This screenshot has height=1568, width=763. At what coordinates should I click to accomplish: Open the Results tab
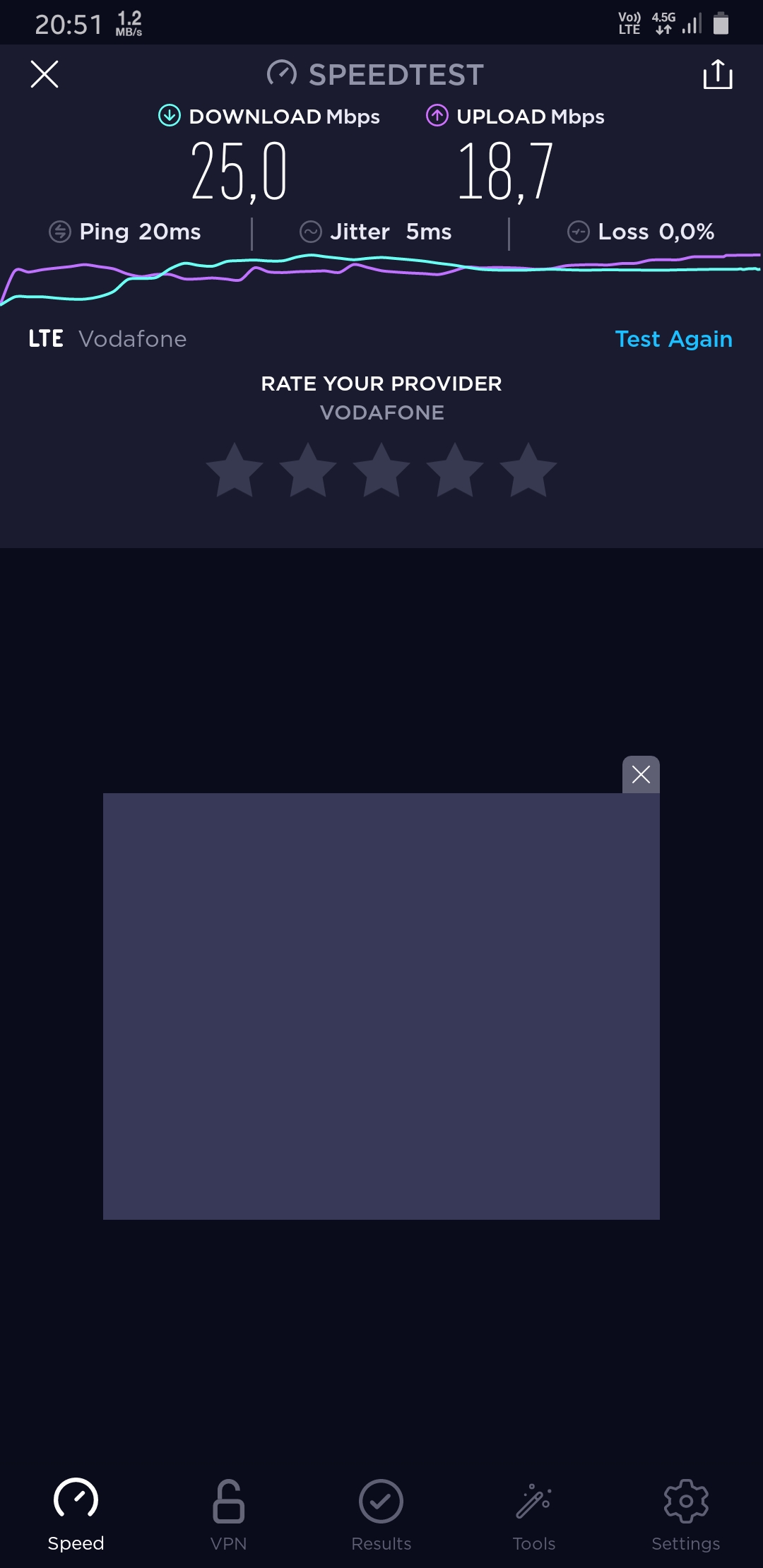click(x=381, y=1515)
